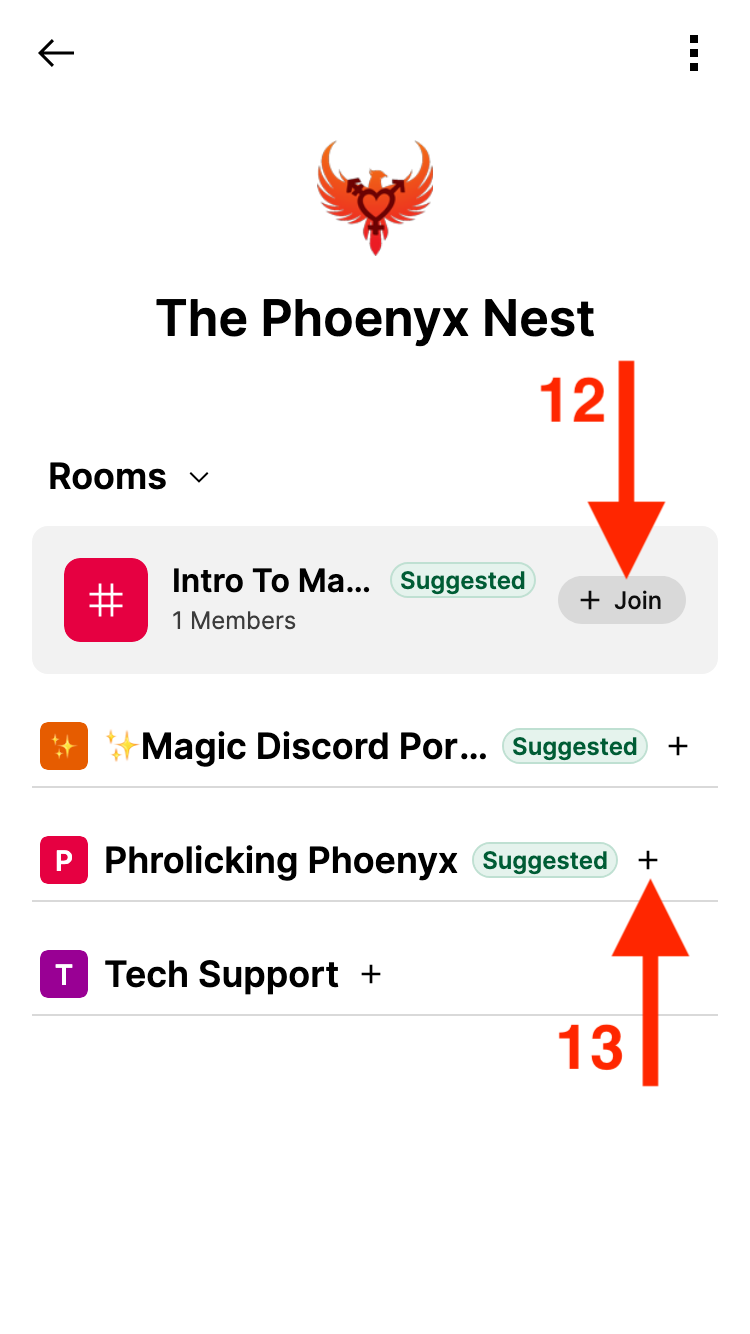Tap the plus beside Tech Support

click(x=371, y=974)
